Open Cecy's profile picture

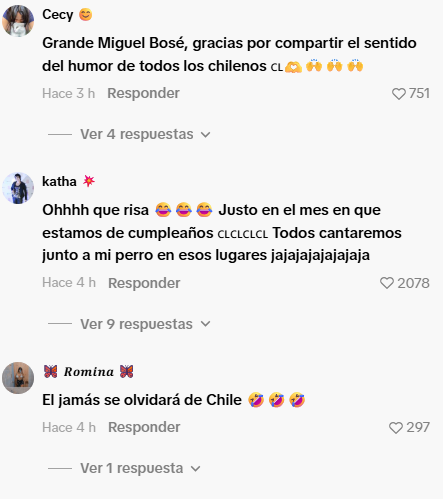(x=18, y=21)
